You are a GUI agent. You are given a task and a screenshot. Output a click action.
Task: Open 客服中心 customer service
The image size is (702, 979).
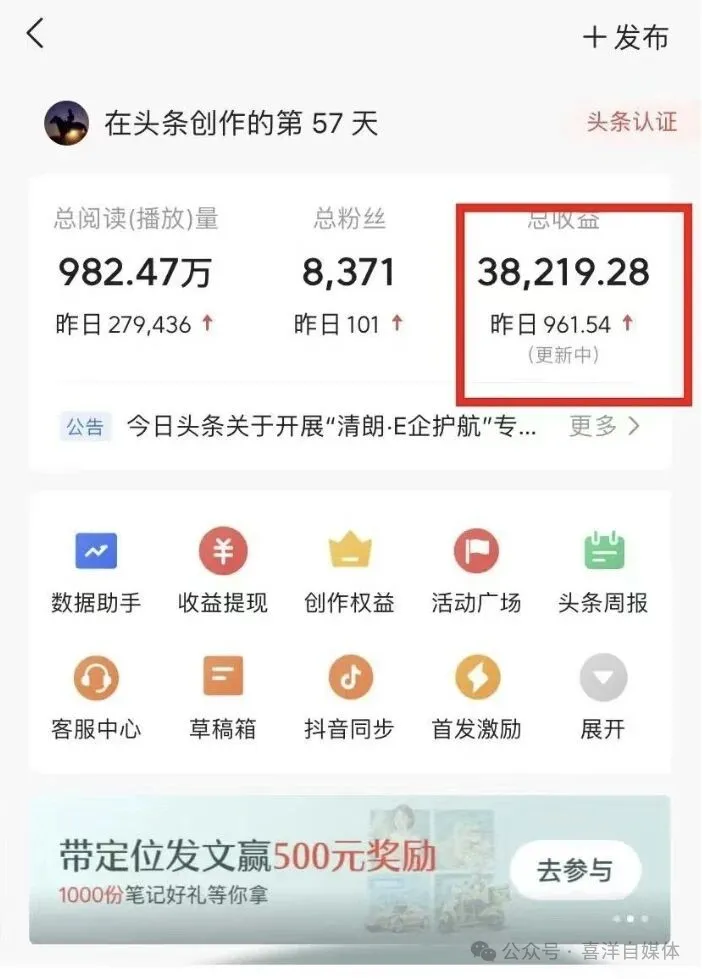(x=96, y=695)
